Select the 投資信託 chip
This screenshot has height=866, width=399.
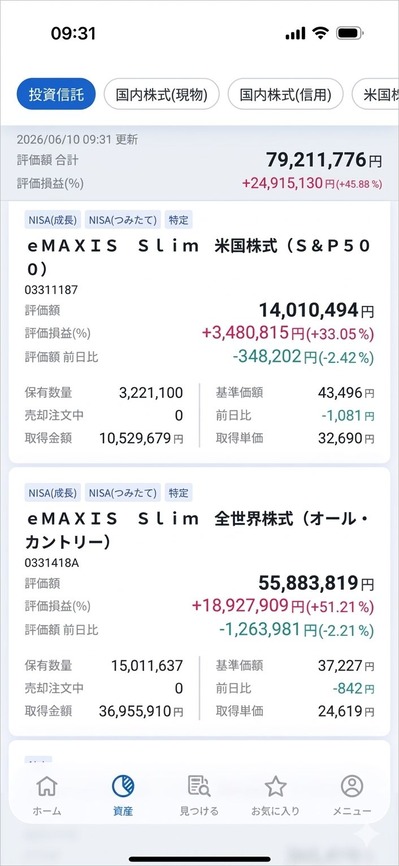click(x=56, y=94)
